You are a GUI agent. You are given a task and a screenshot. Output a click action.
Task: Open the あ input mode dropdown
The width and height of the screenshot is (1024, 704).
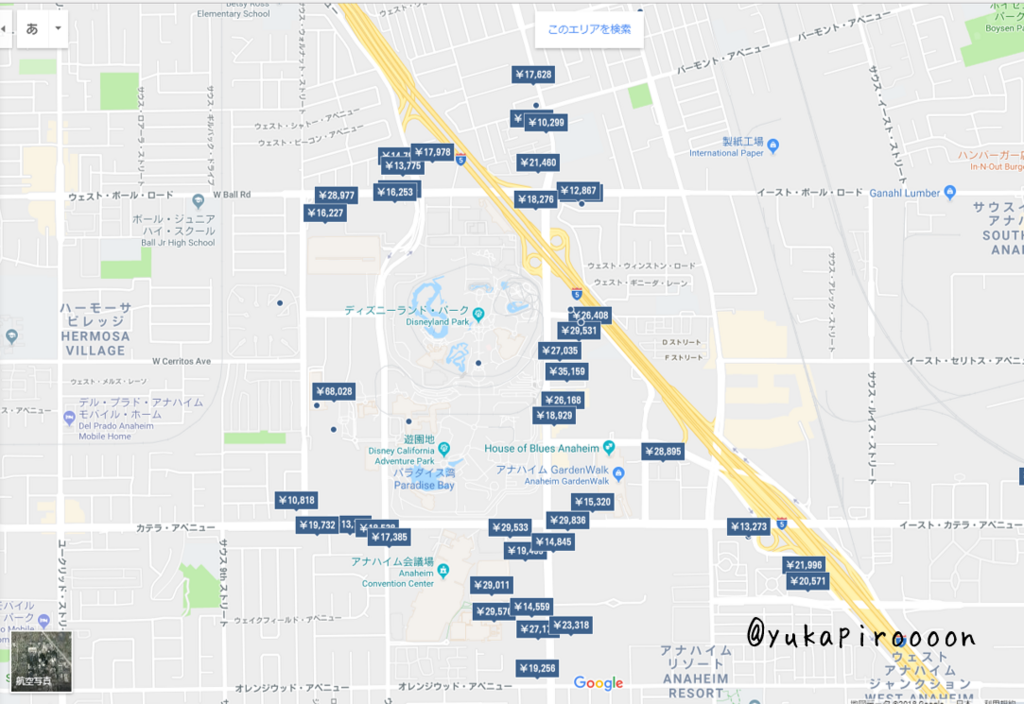pos(58,28)
